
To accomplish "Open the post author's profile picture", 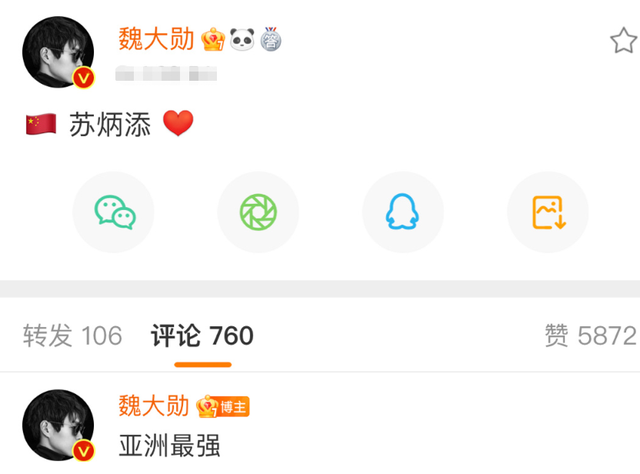I will 59,54.
